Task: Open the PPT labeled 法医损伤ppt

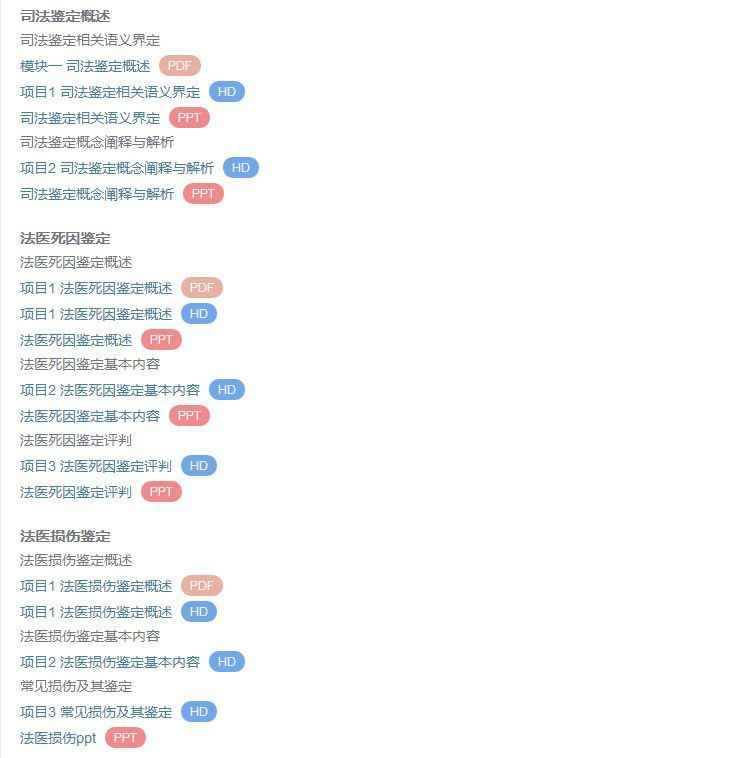Action: [x=125, y=738]
